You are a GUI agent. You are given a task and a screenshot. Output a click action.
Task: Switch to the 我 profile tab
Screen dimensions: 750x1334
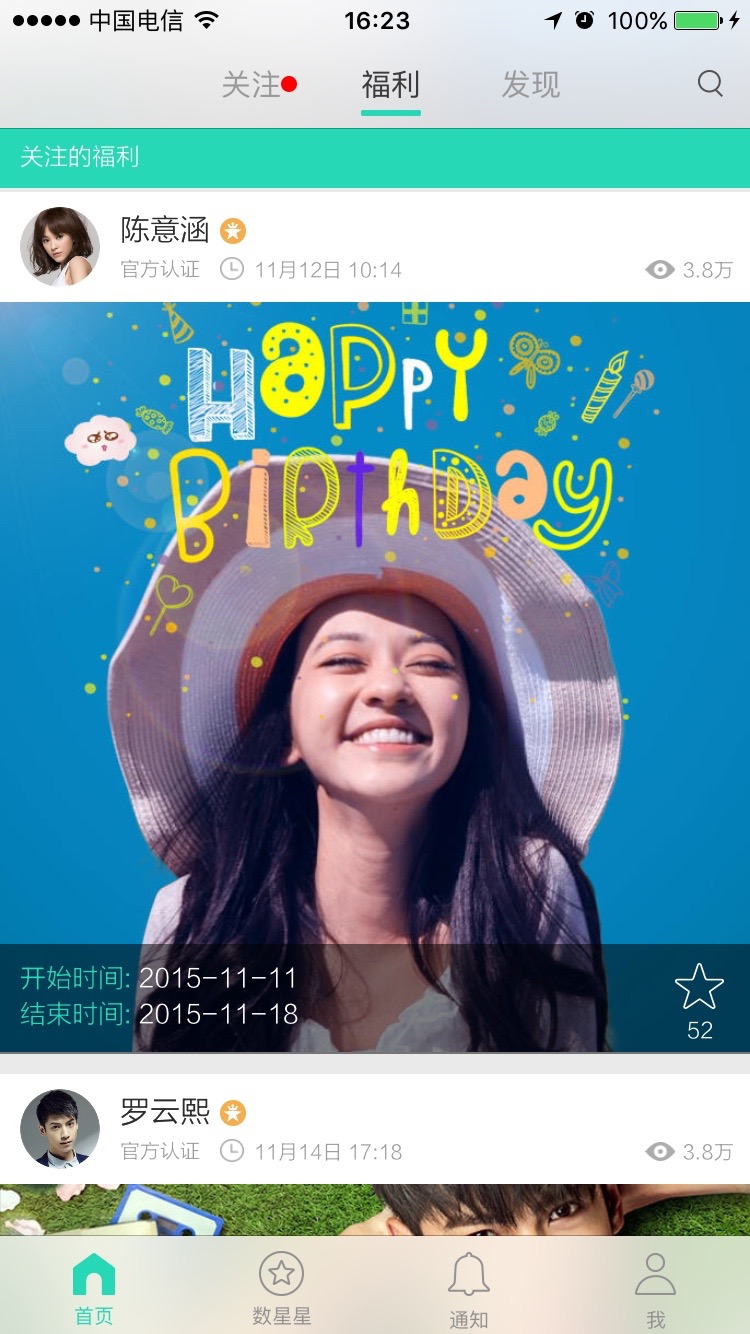(x=656, y=1290)
